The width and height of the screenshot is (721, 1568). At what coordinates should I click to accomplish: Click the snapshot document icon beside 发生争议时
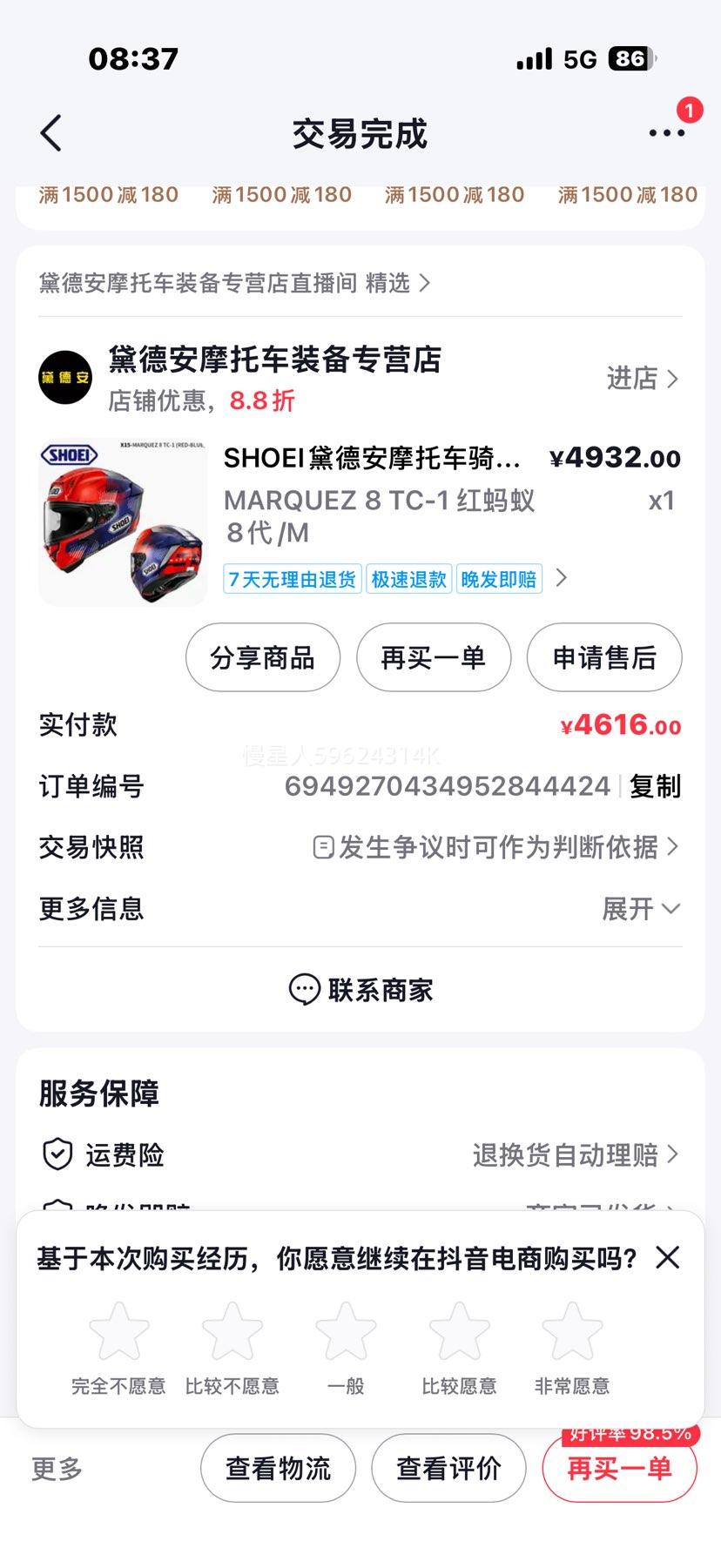pyautogui.click(x=324, y=845)
